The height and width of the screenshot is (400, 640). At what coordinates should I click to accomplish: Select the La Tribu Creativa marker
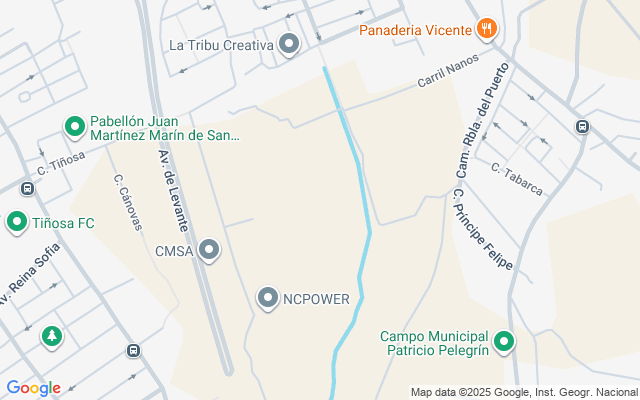[x=289, y=44]
